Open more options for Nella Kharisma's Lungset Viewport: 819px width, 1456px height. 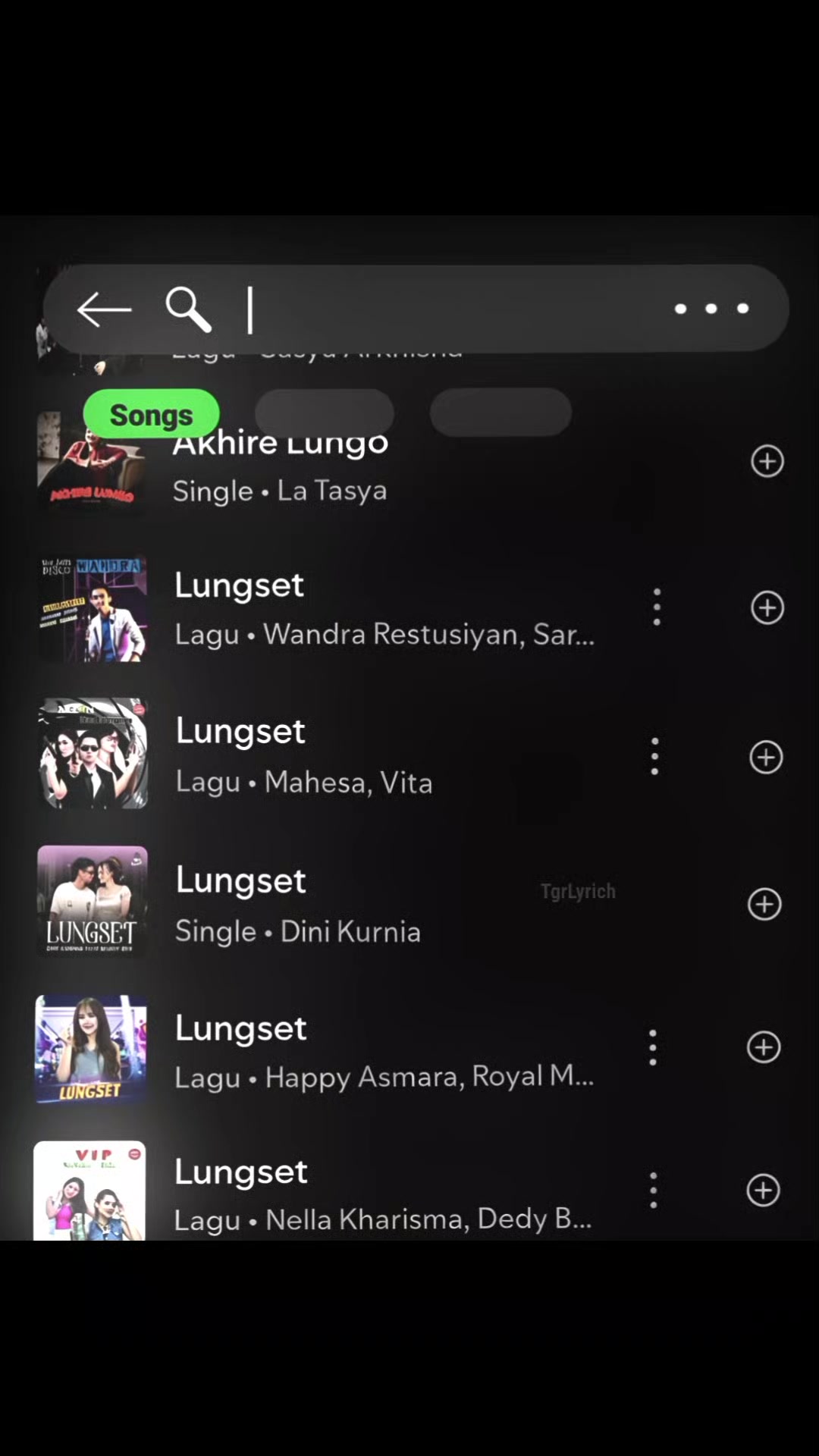tap(653, 1191)
